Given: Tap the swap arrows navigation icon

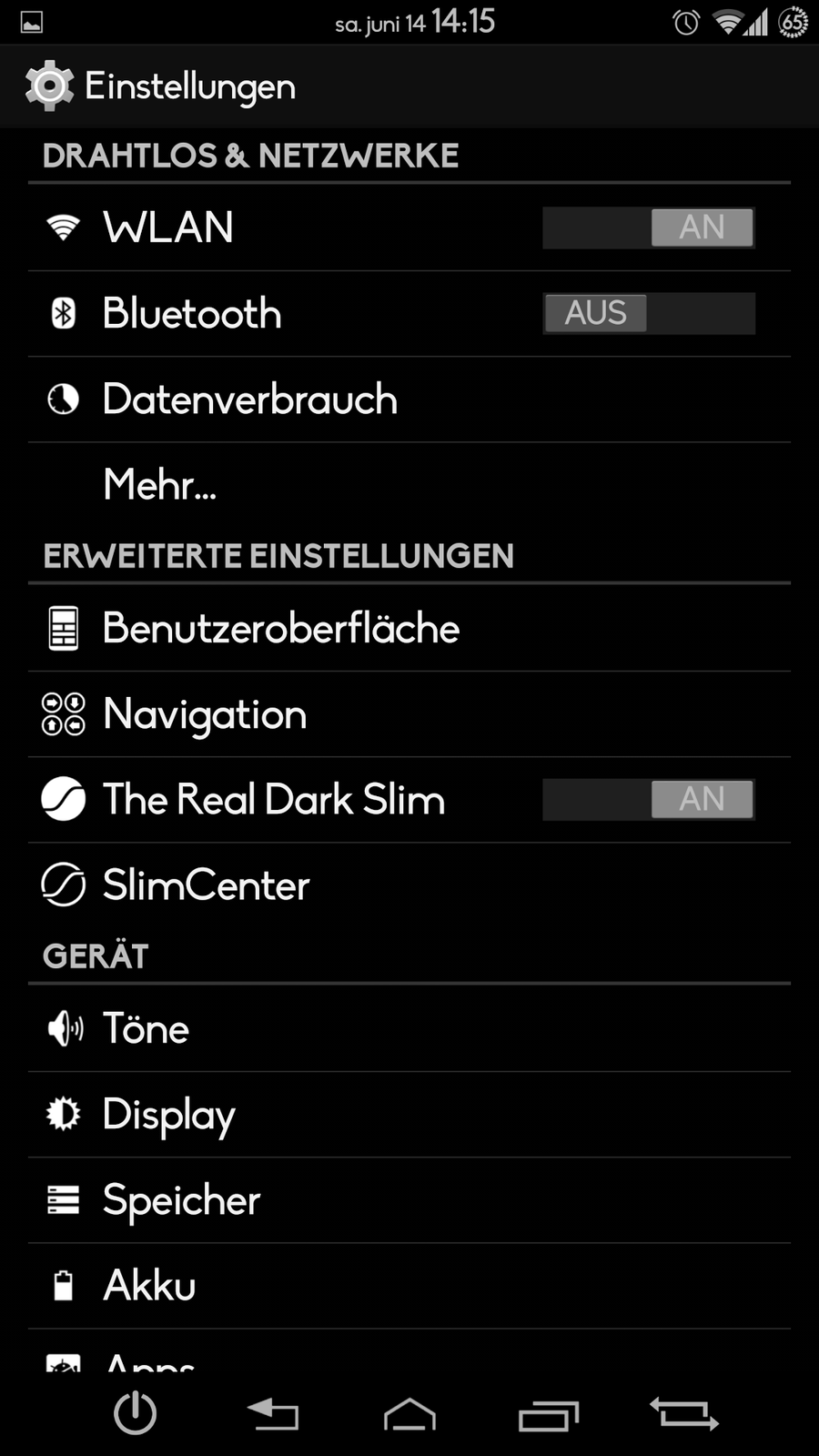Looking at the screenshot, I should click(683, 1413).
